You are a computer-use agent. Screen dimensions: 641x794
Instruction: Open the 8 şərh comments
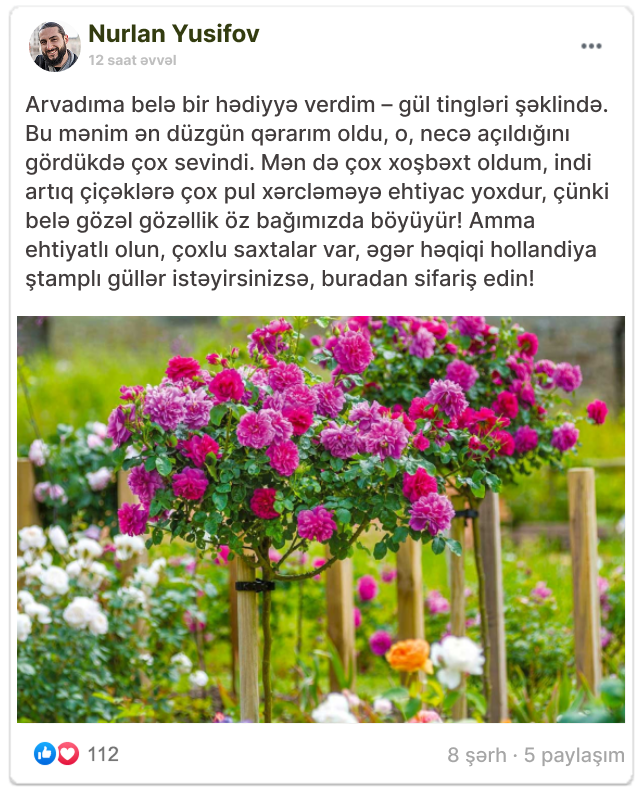click(477, 756)
